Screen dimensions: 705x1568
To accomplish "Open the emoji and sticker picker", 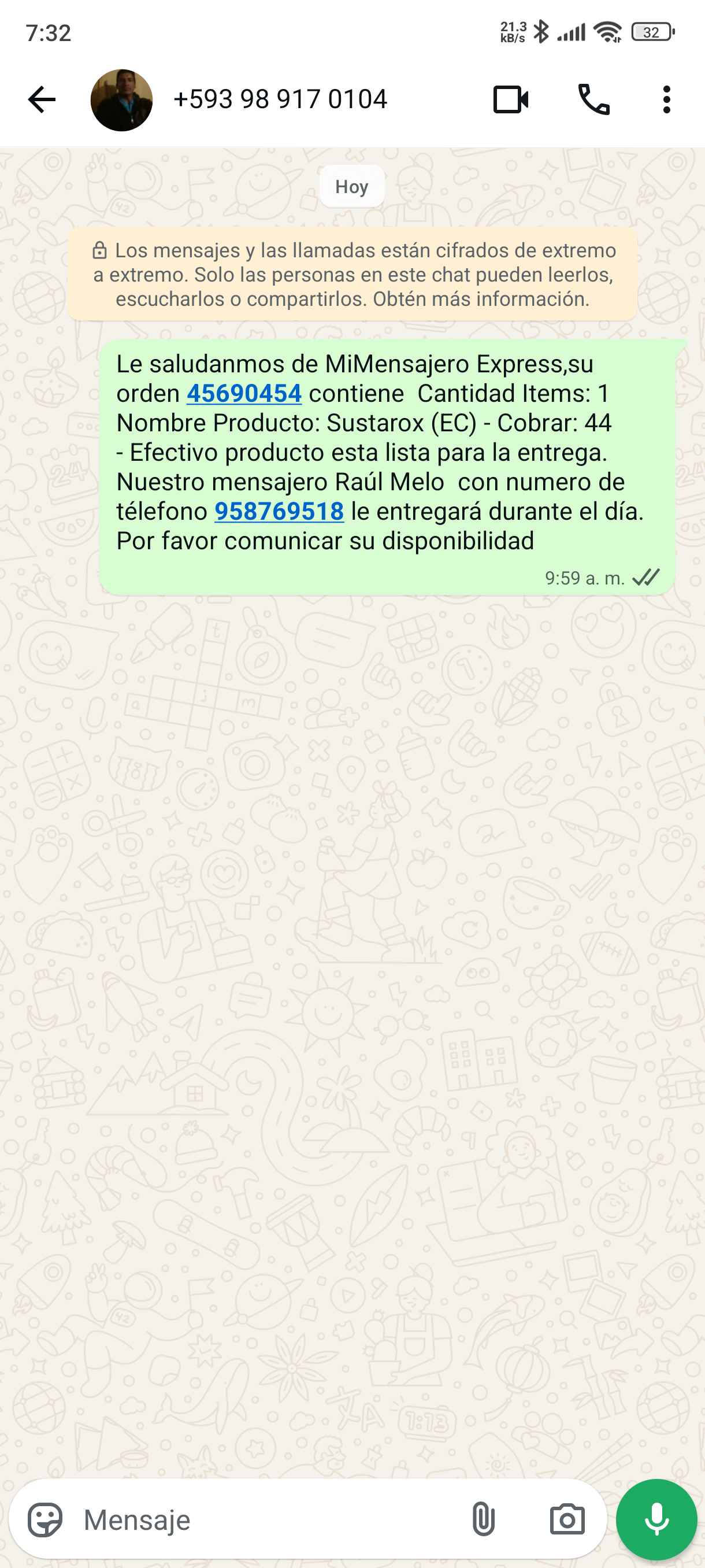I will coord(45,1520).
